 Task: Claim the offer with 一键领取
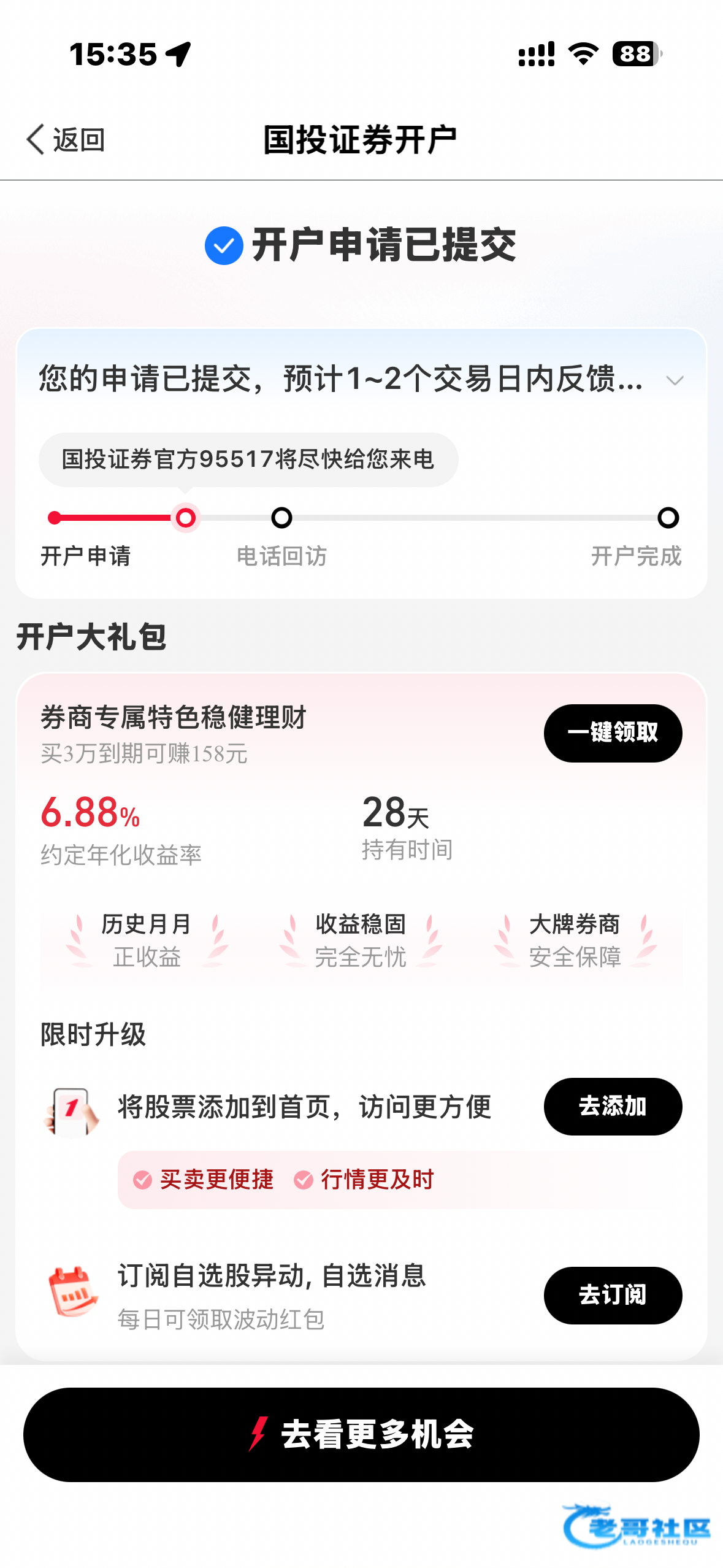(x=612, y=733)
